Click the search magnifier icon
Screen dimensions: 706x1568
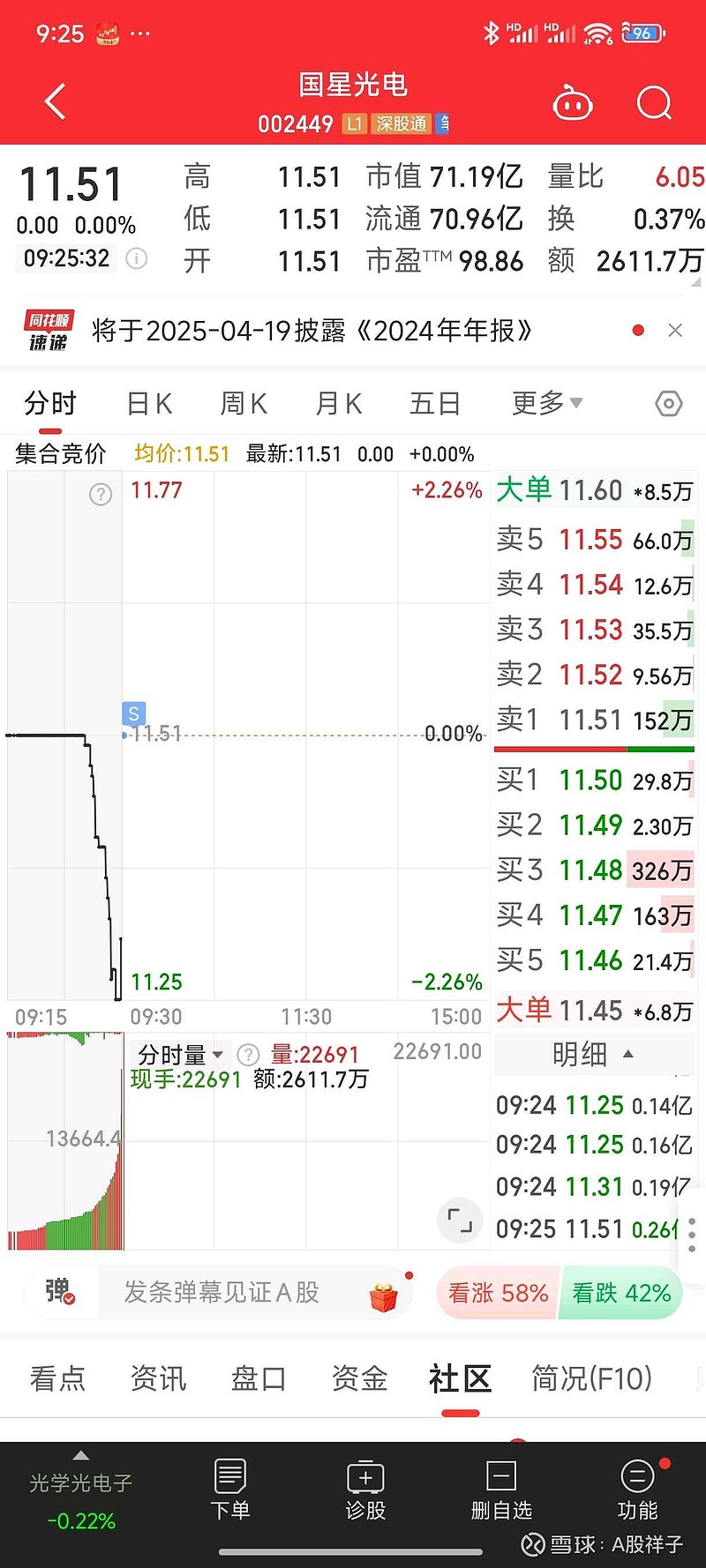pos(654,102)
